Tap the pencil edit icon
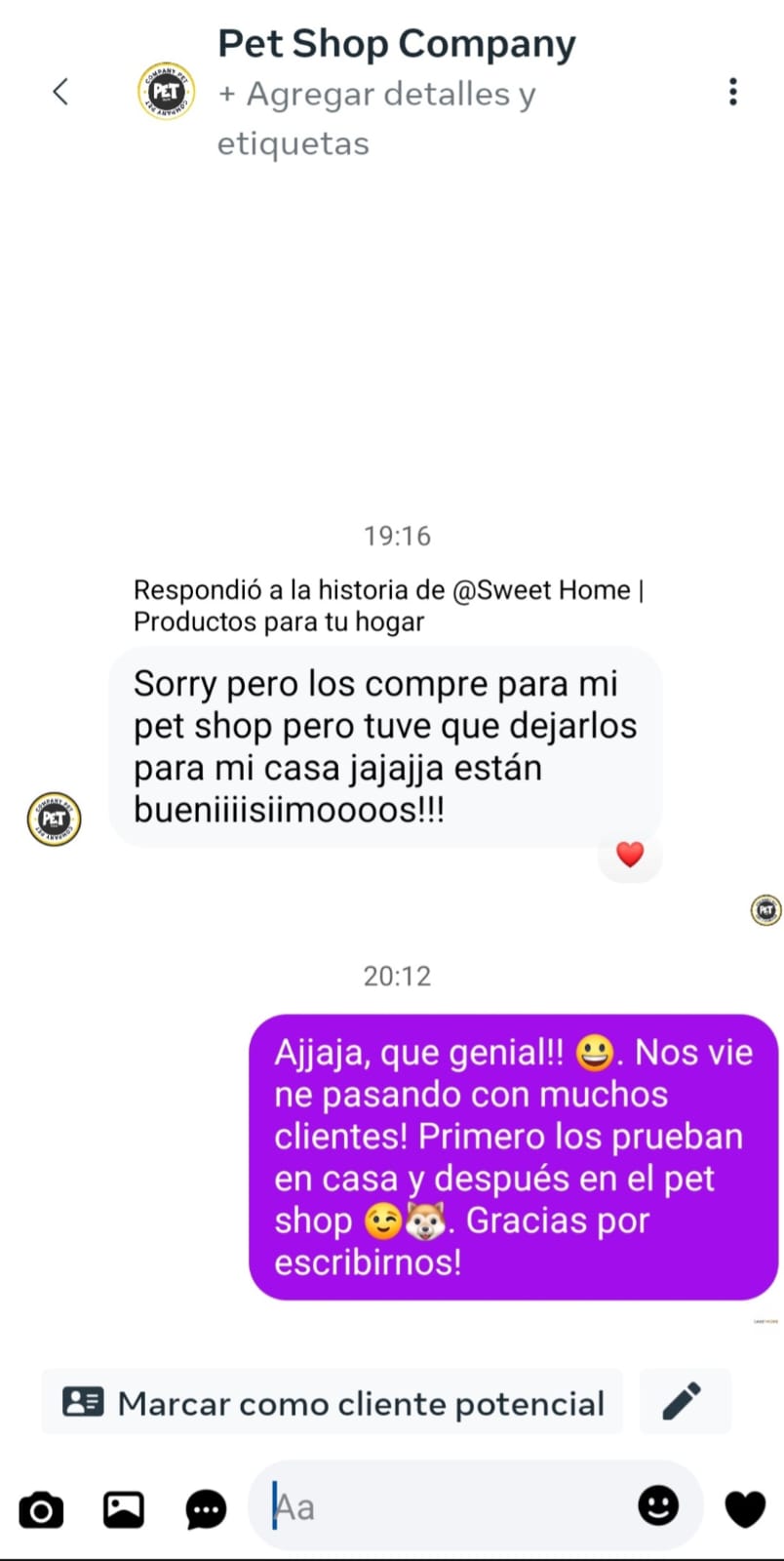The image size is (784, 1561). [x=684, y=1402]
